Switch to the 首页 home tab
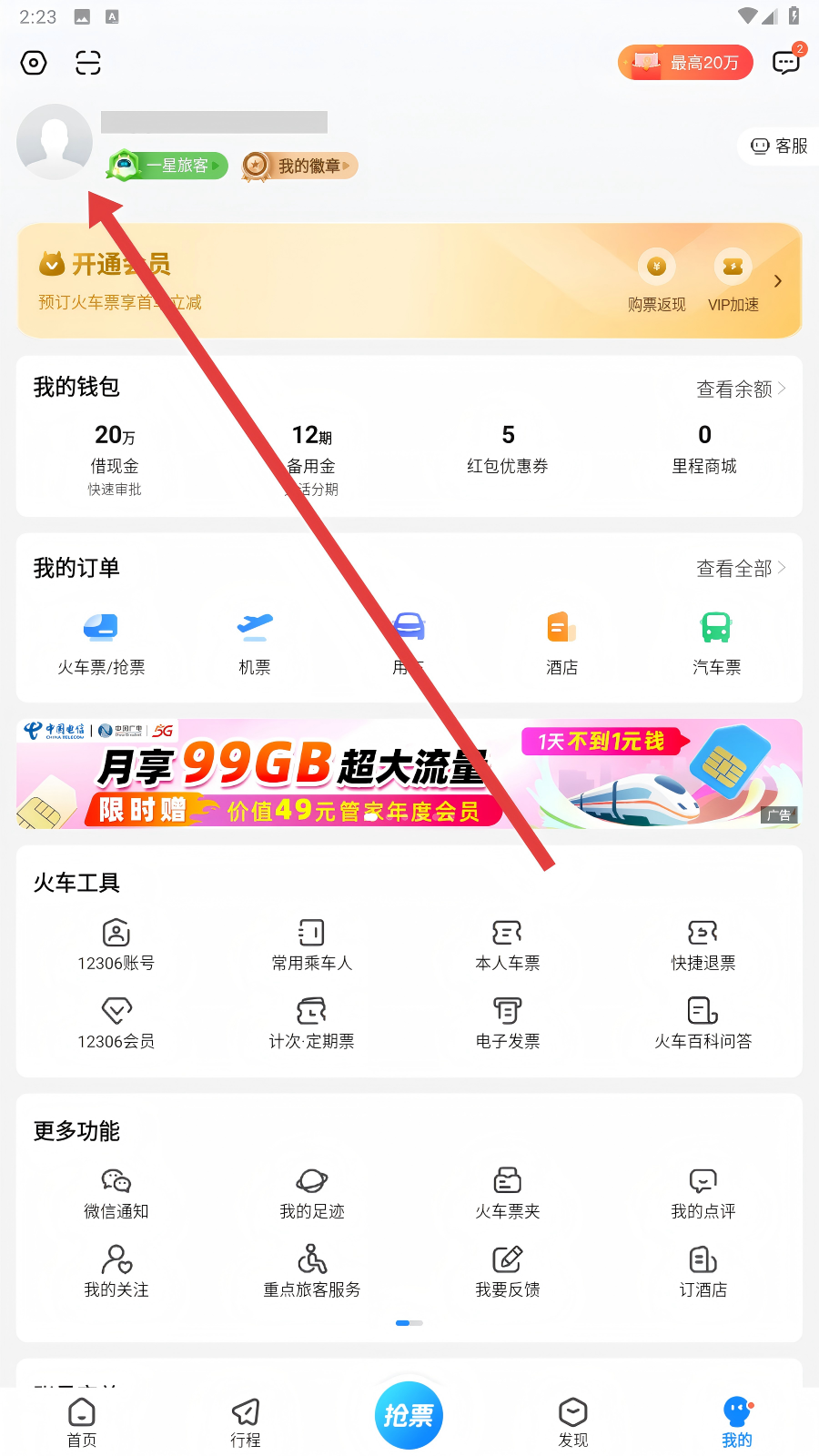The image size is (819, 1456). pos(82,1422)
